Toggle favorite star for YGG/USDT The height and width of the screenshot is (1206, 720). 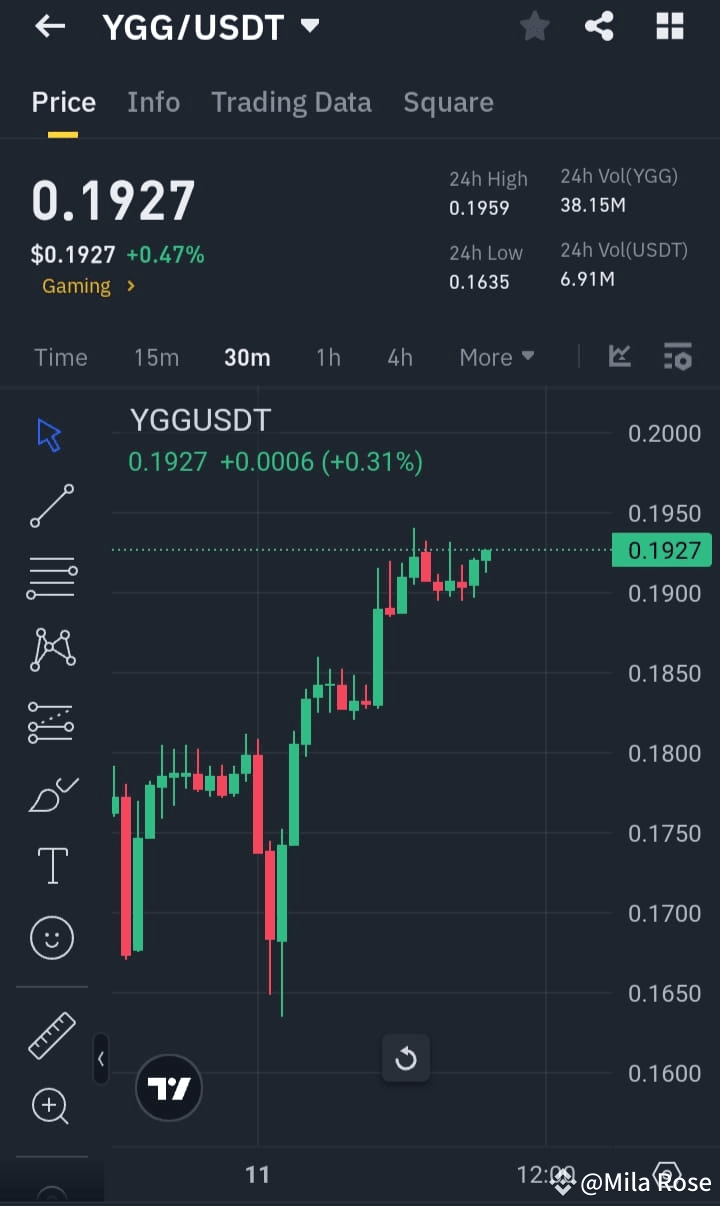(x=533, y=26)
